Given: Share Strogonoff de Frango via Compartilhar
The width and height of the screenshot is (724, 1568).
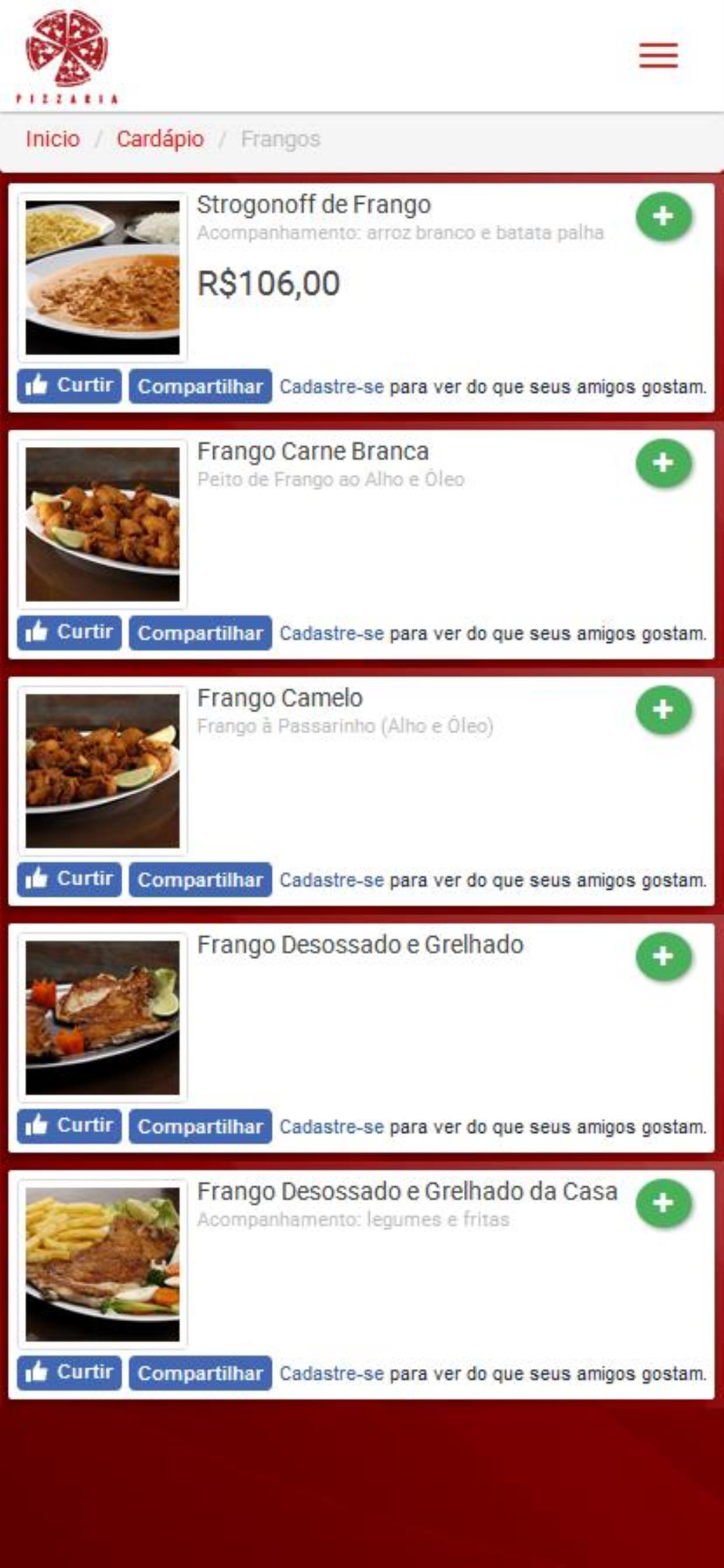Looking at the screenshot, I should pos(201,387).
